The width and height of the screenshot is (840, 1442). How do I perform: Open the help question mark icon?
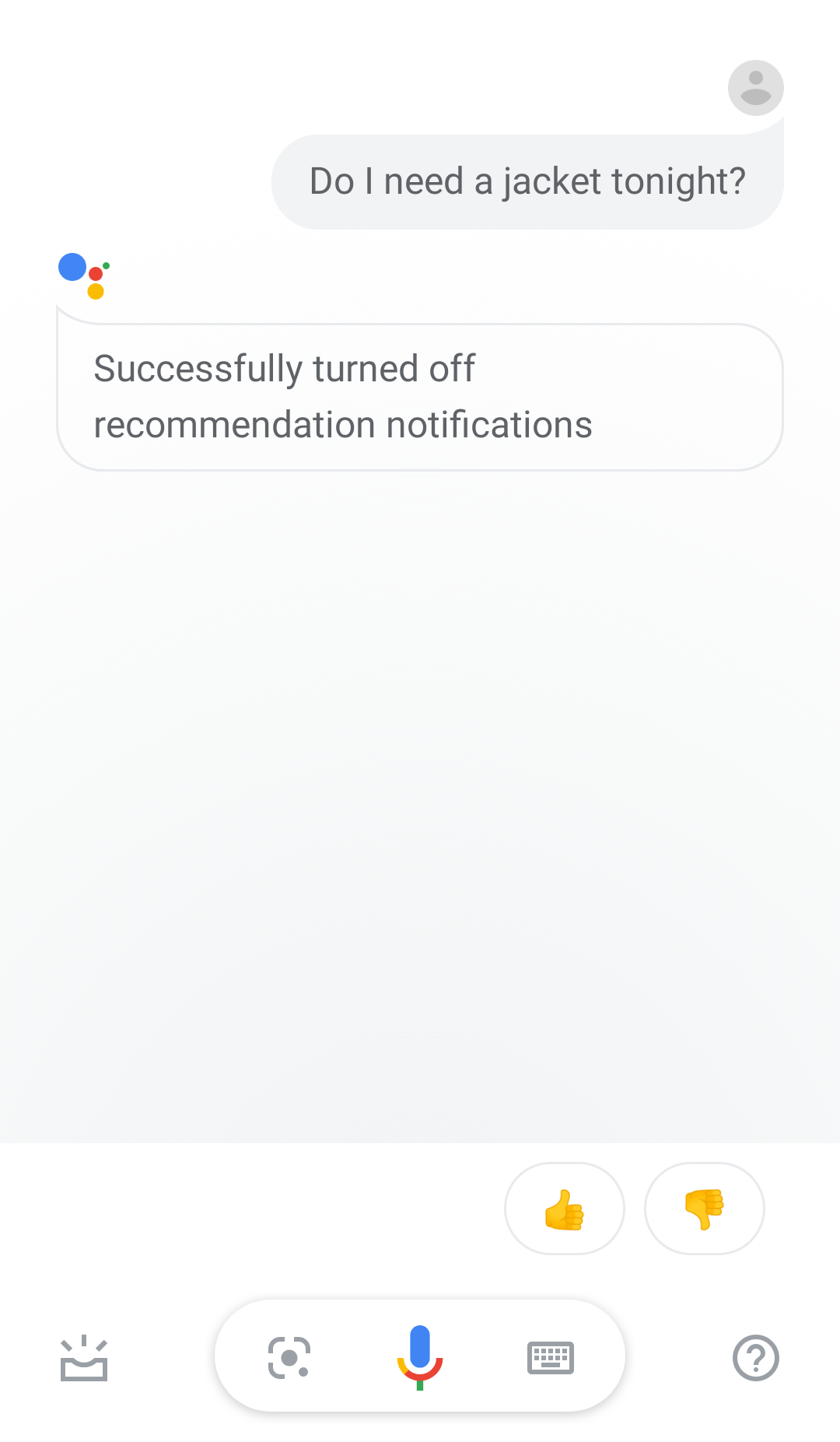click(x=756, y=1358)
